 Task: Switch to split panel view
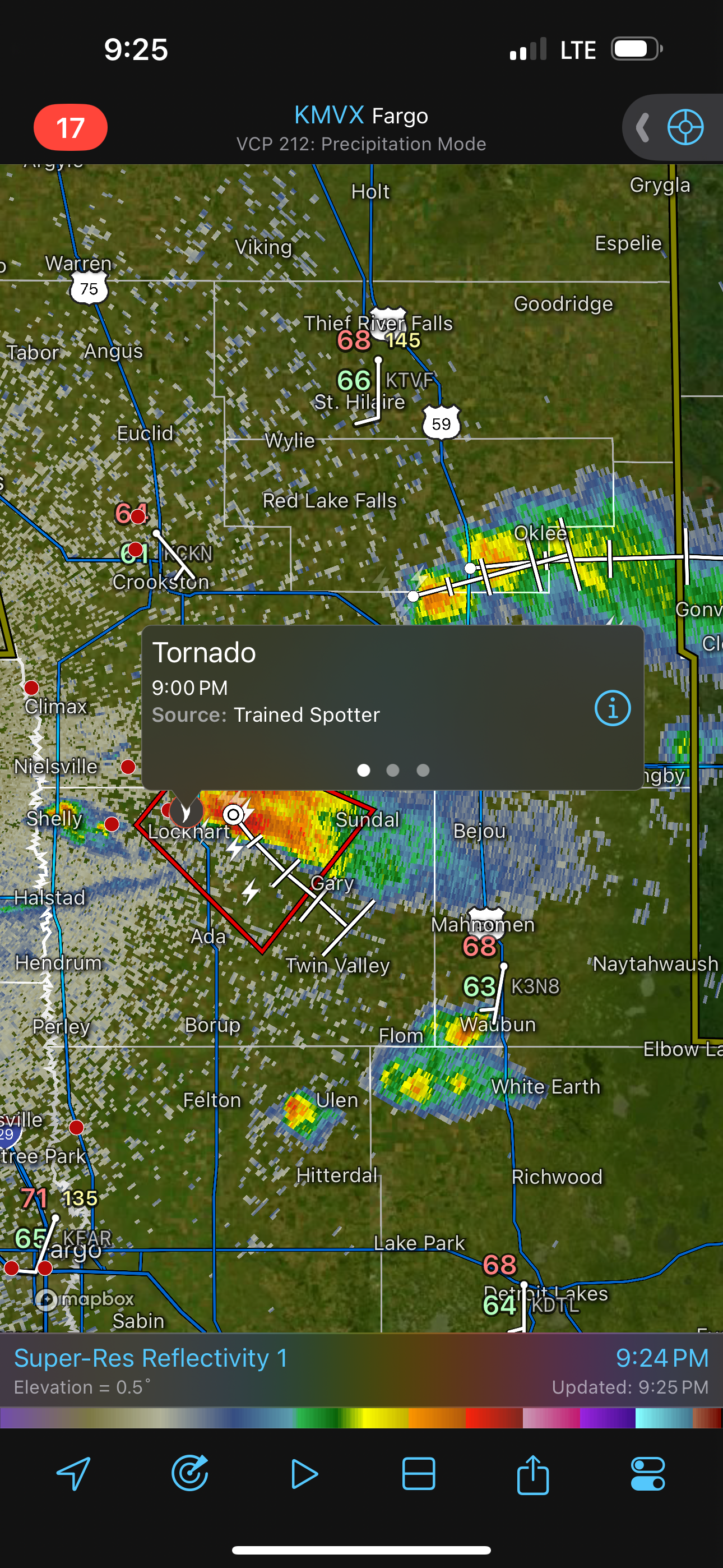pos(418,1474)
